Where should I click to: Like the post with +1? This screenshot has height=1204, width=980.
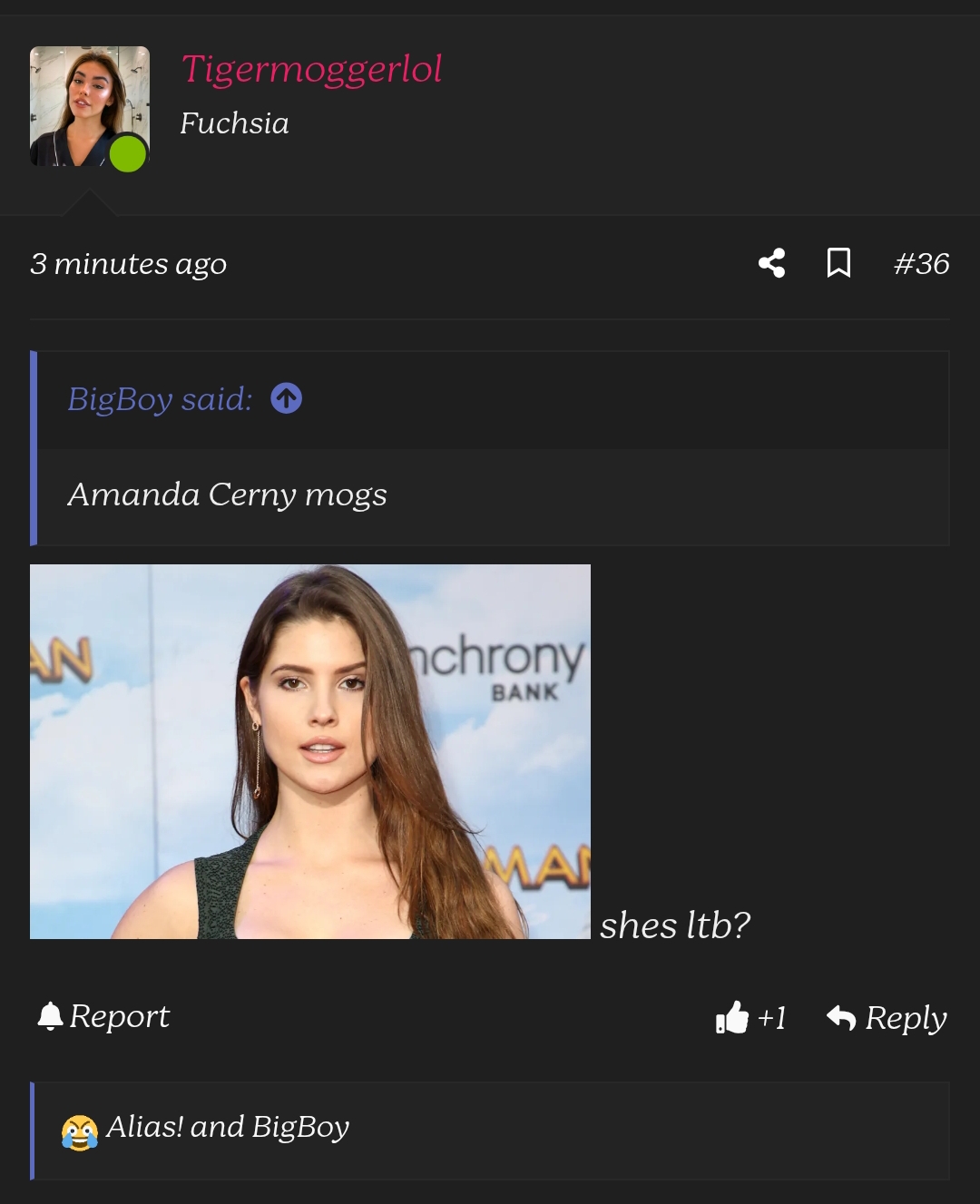[x=750, y=1017]
